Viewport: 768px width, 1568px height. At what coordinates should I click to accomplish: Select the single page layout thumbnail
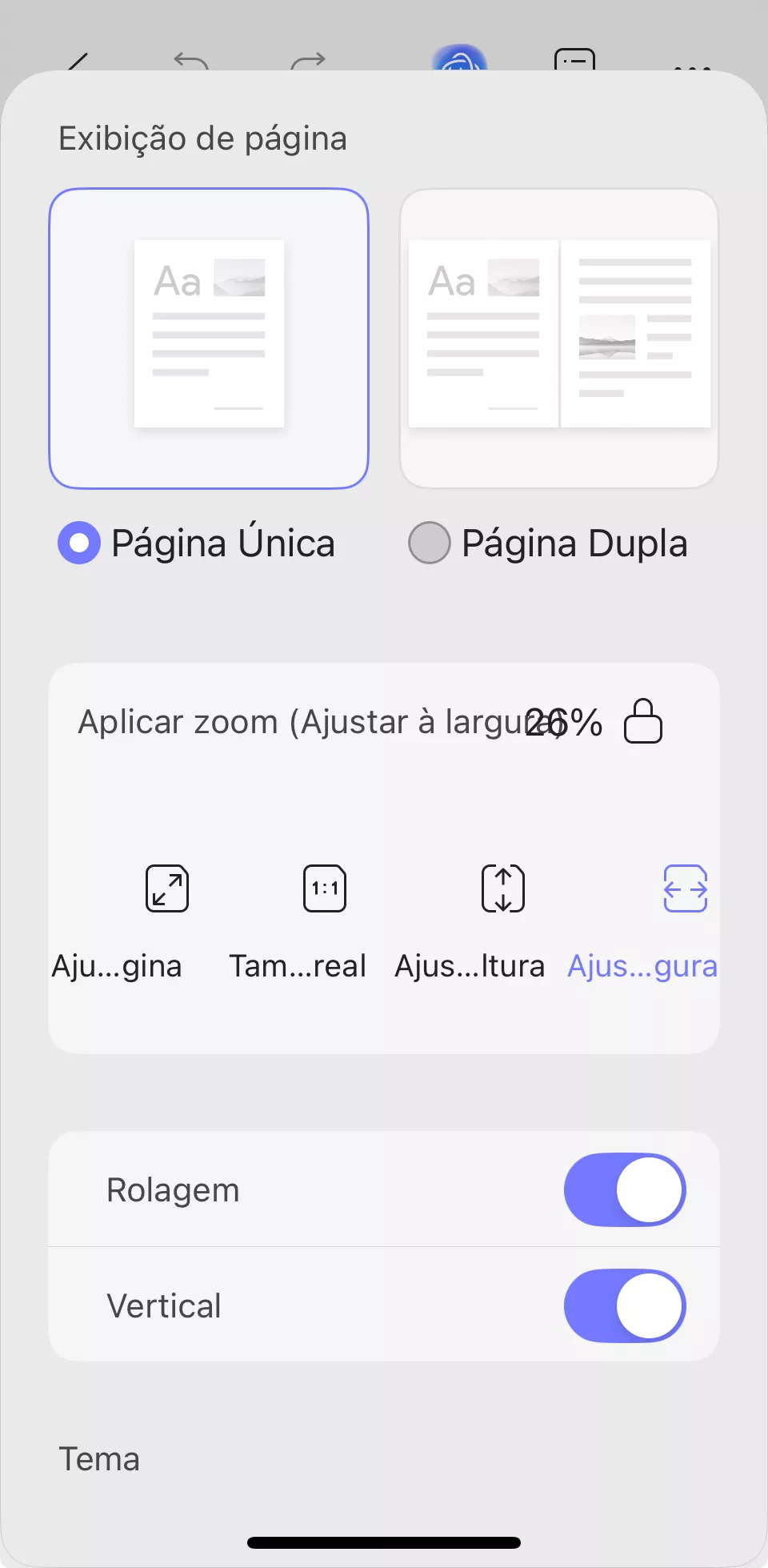click(x=209, y=337)
